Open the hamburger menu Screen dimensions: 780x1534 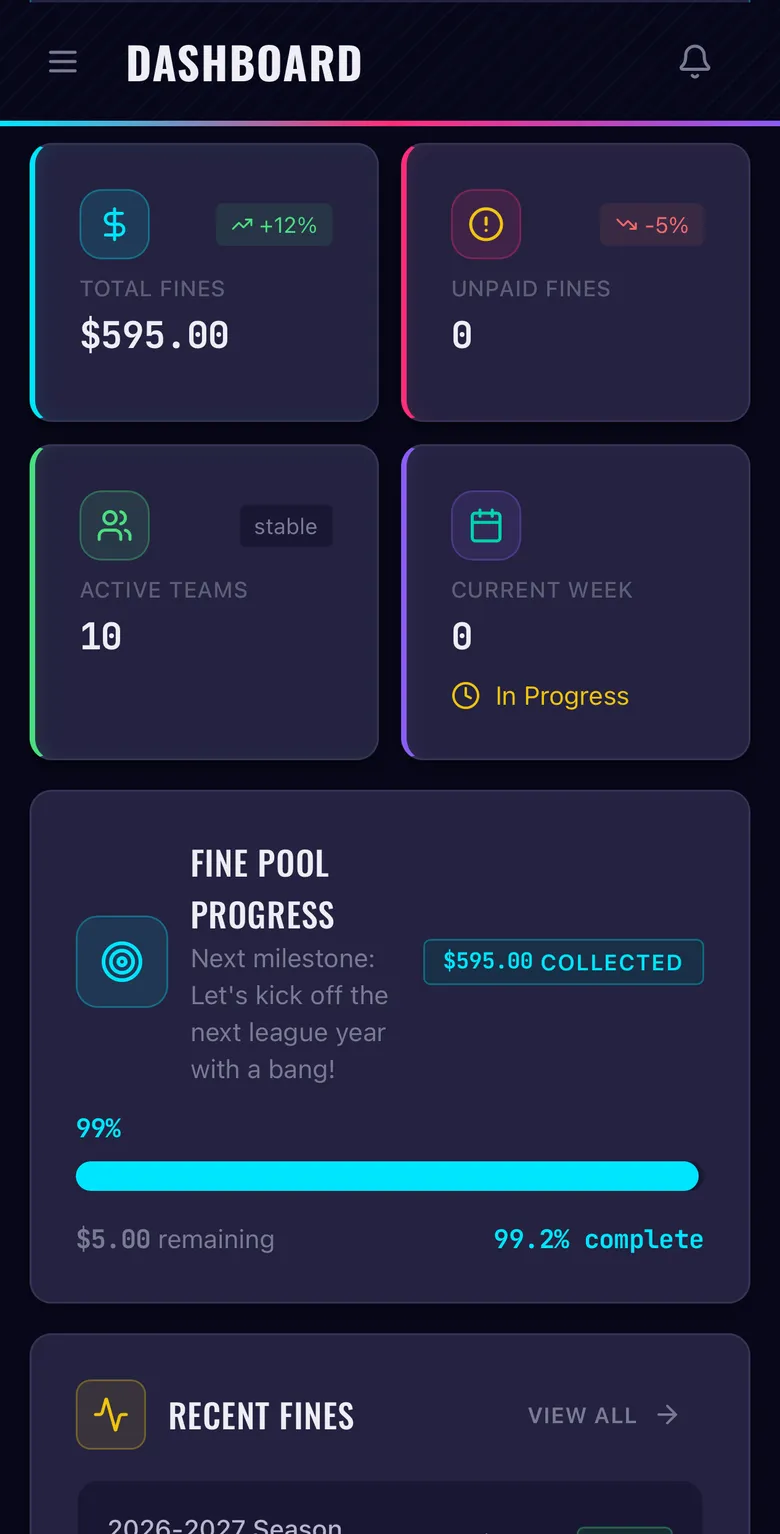click(63, 62)
